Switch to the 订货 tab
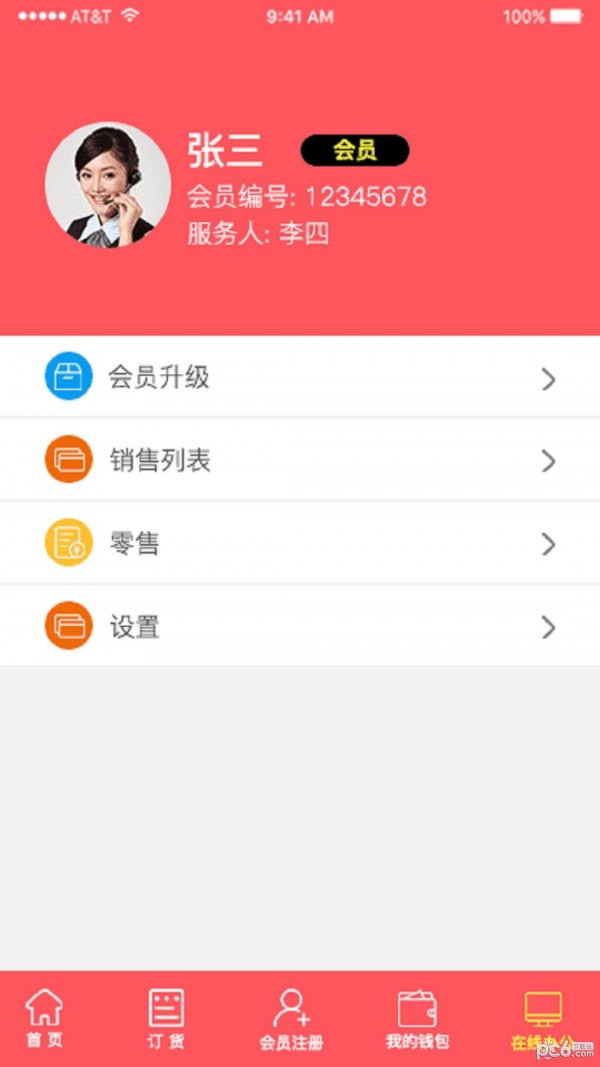Image resolution: width=600 pixels, height=1067 pixels. [x=166, y=1018]
